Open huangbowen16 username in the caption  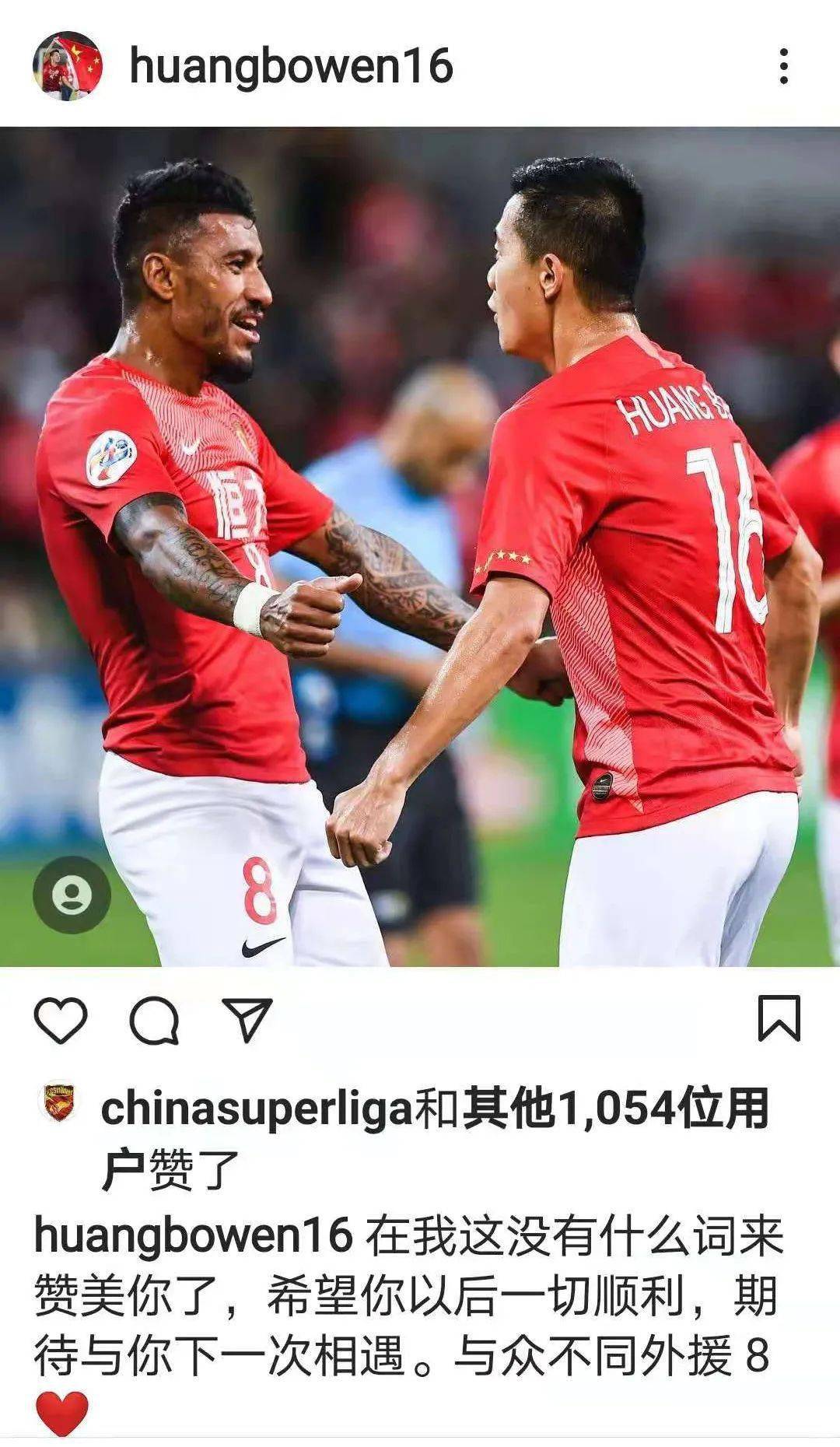click(193, 1236)
